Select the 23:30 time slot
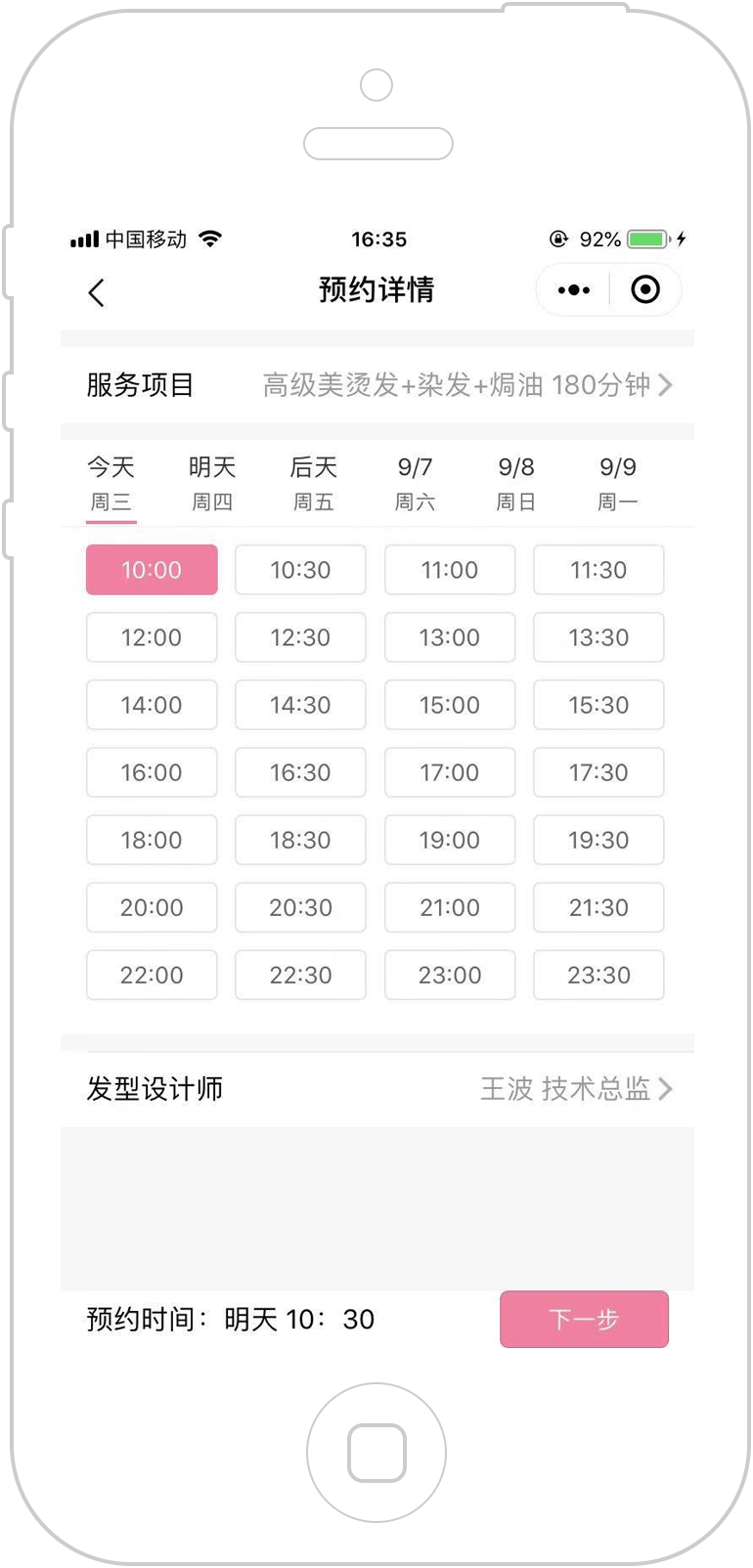The height and width of the screenshot is (1568, 753). tap(598, 975)
